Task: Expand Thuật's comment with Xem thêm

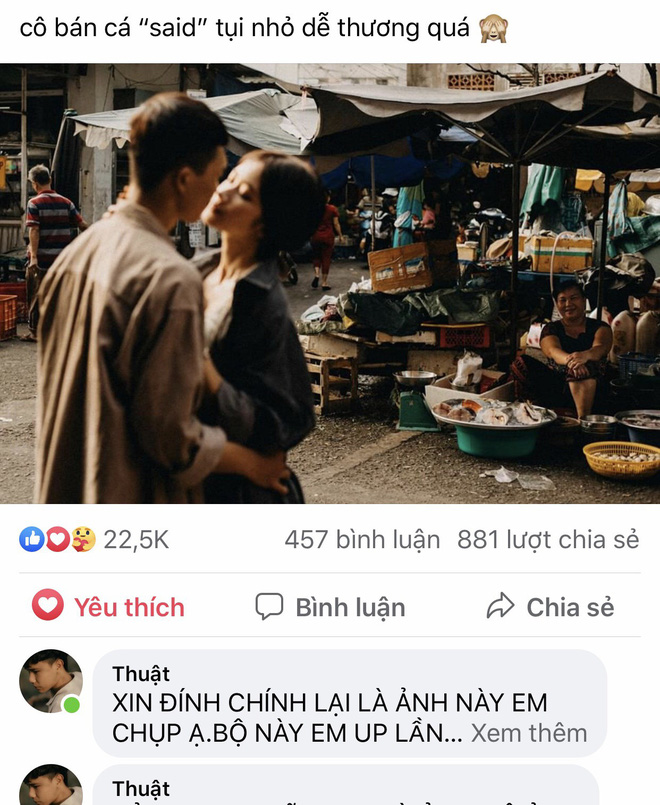Action: click(529, 733)
